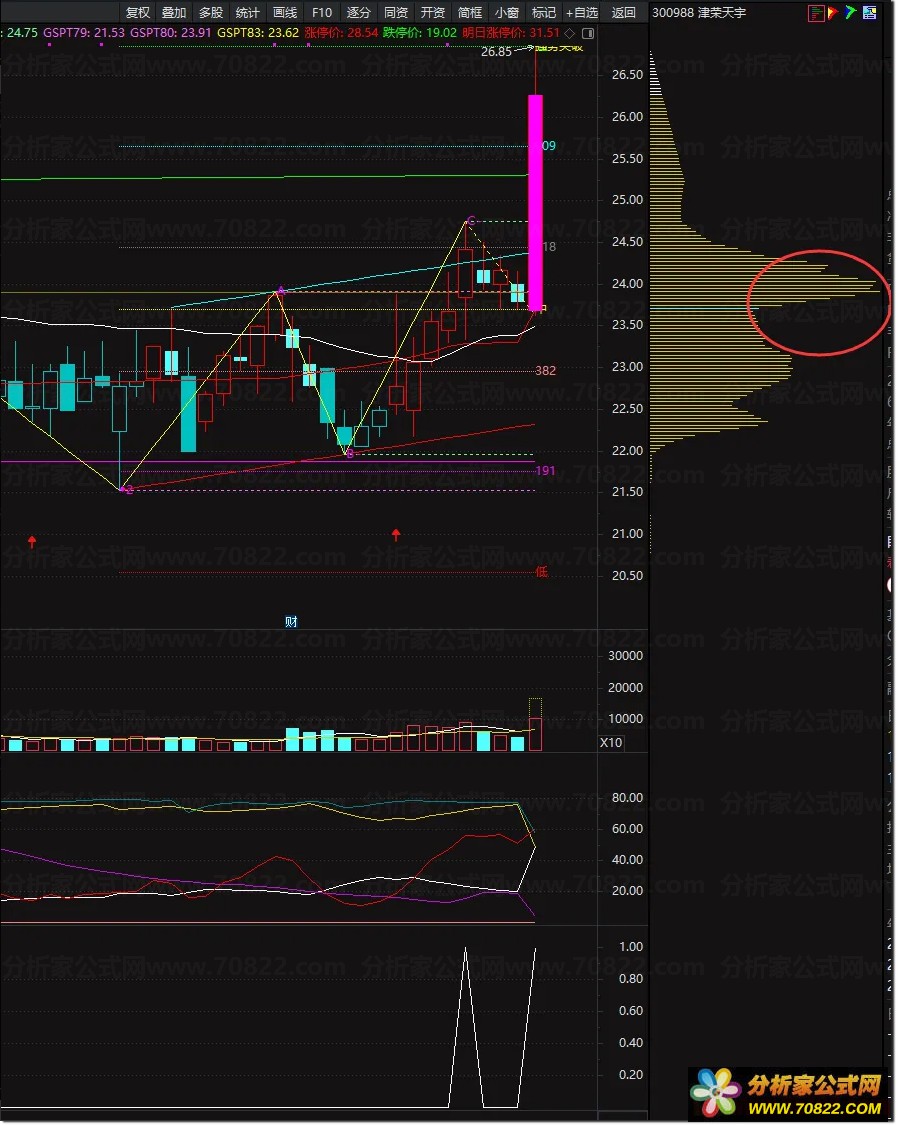Toggle the 简框 simple frame mode

coord(470,13)
